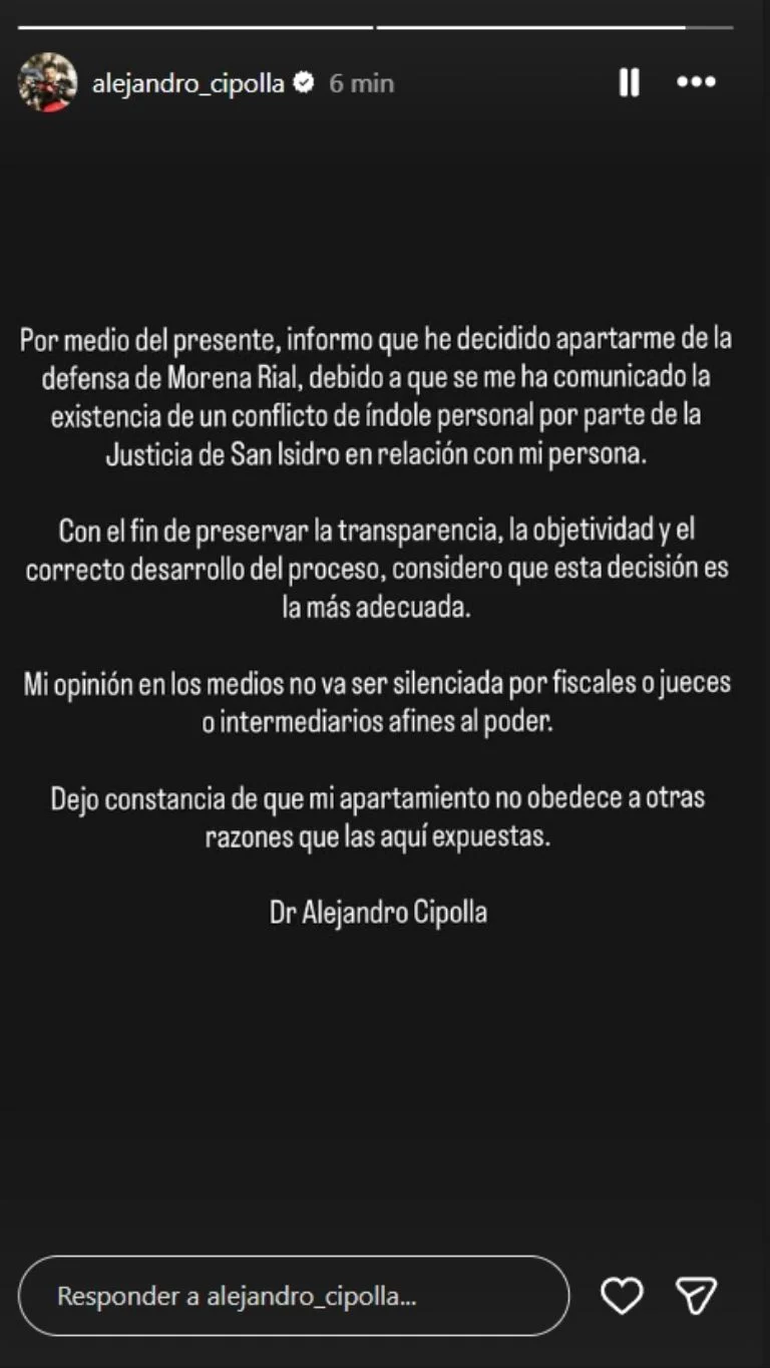The height and width of the screenshot is (1368, 770).
Task: Pause the story playback
Action: 629,83
